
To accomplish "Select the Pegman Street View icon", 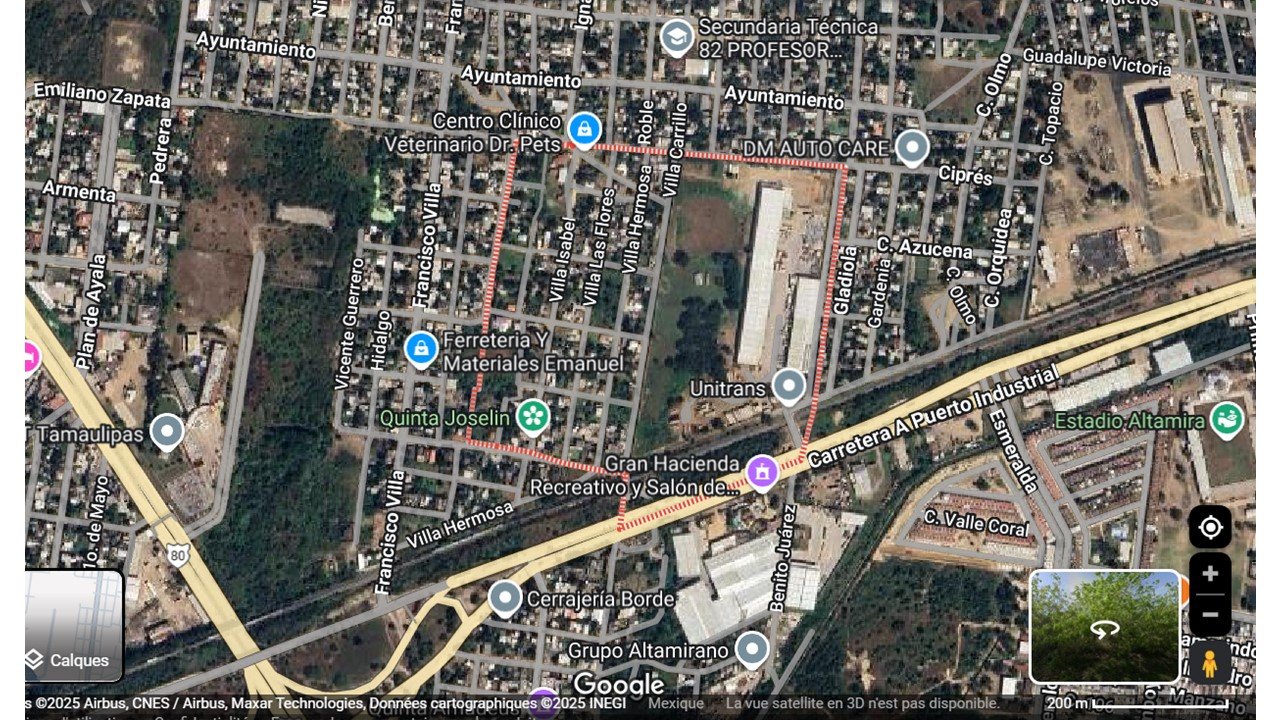I will [x=1210, y=663].
